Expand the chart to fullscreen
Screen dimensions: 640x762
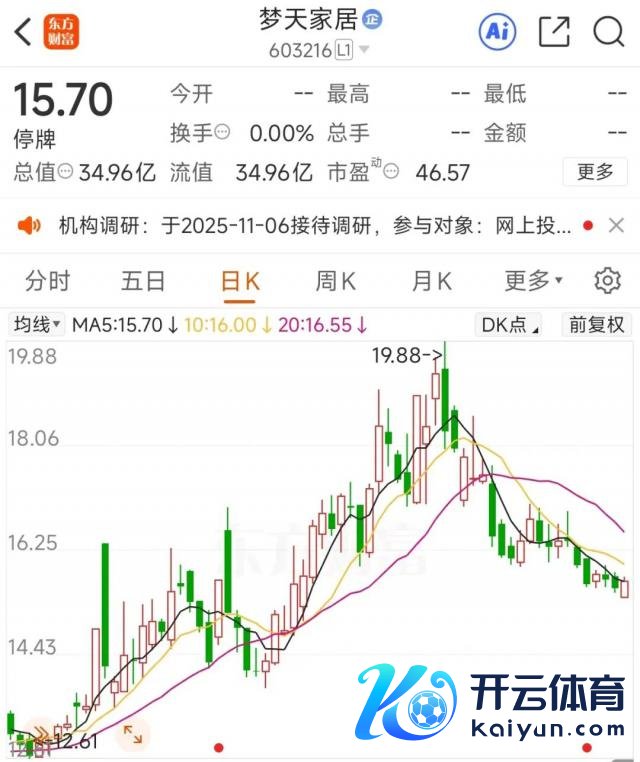[x=132, y=737]
